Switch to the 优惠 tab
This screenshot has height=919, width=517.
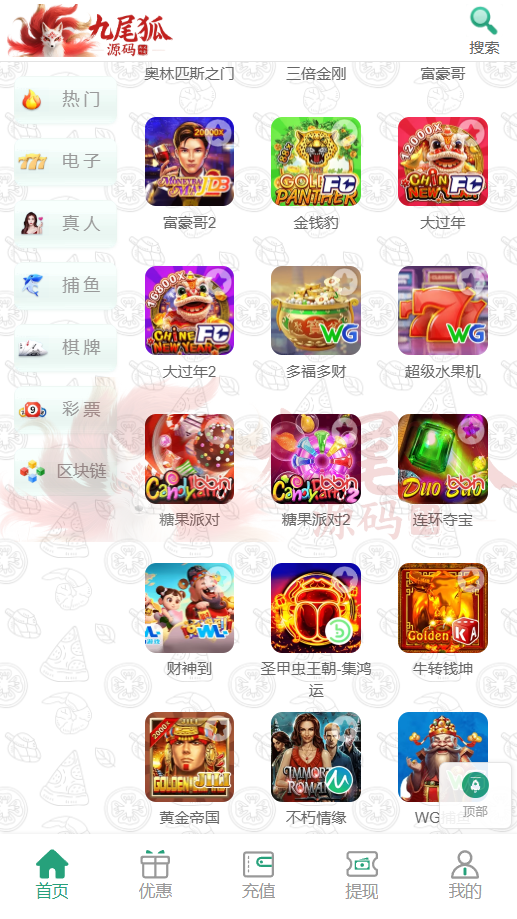tap(155, 874)
